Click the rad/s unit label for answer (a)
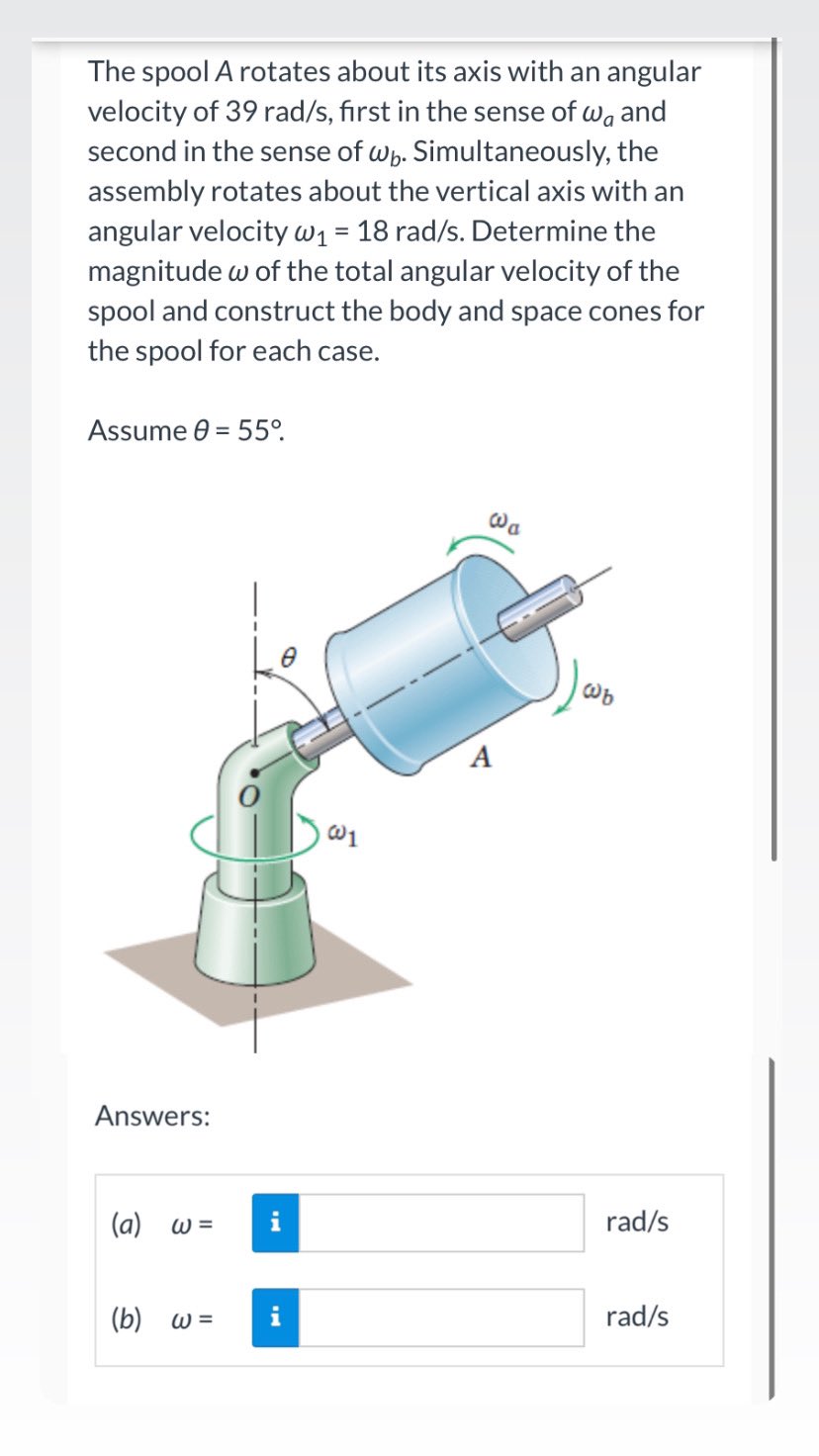 637,1223
